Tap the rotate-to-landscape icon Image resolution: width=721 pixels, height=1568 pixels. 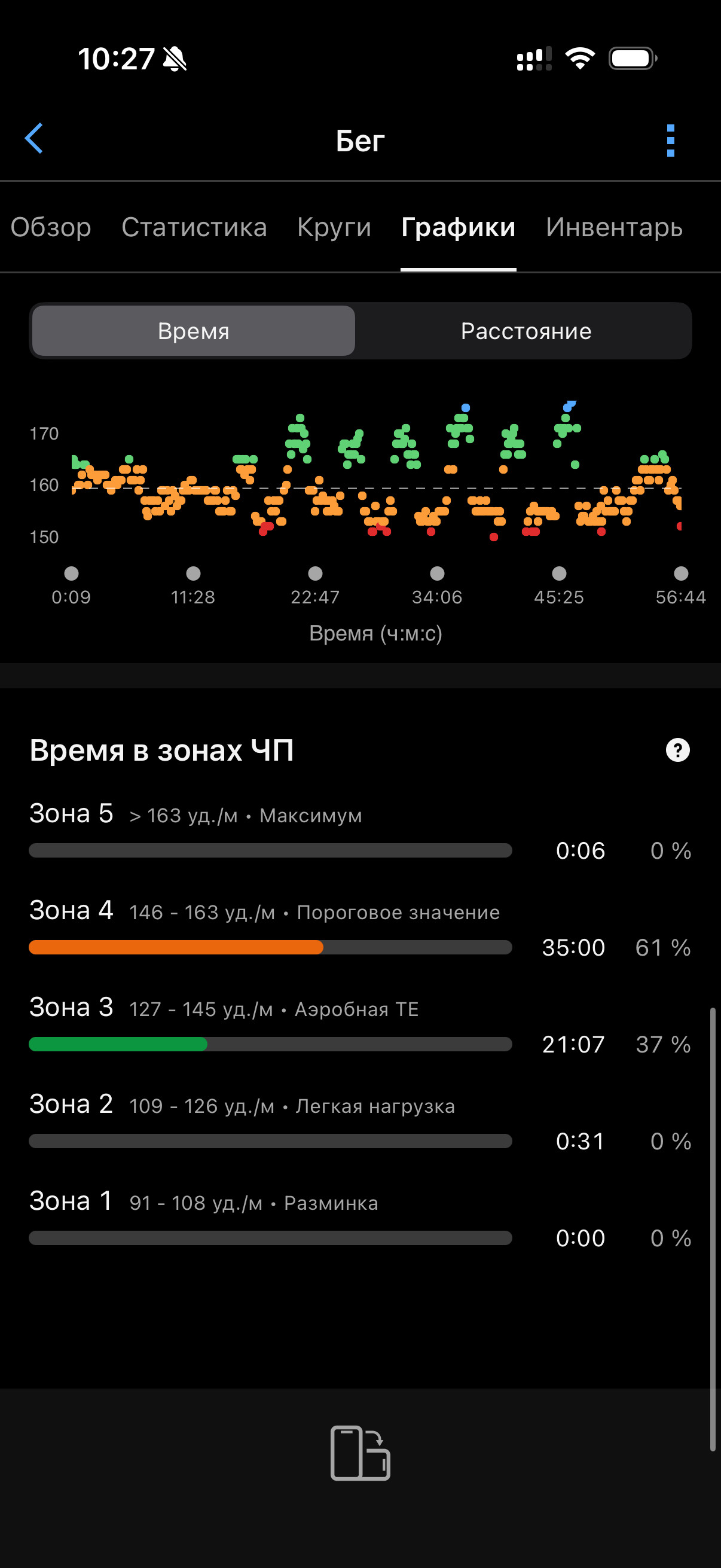[x=360, y=1453]
